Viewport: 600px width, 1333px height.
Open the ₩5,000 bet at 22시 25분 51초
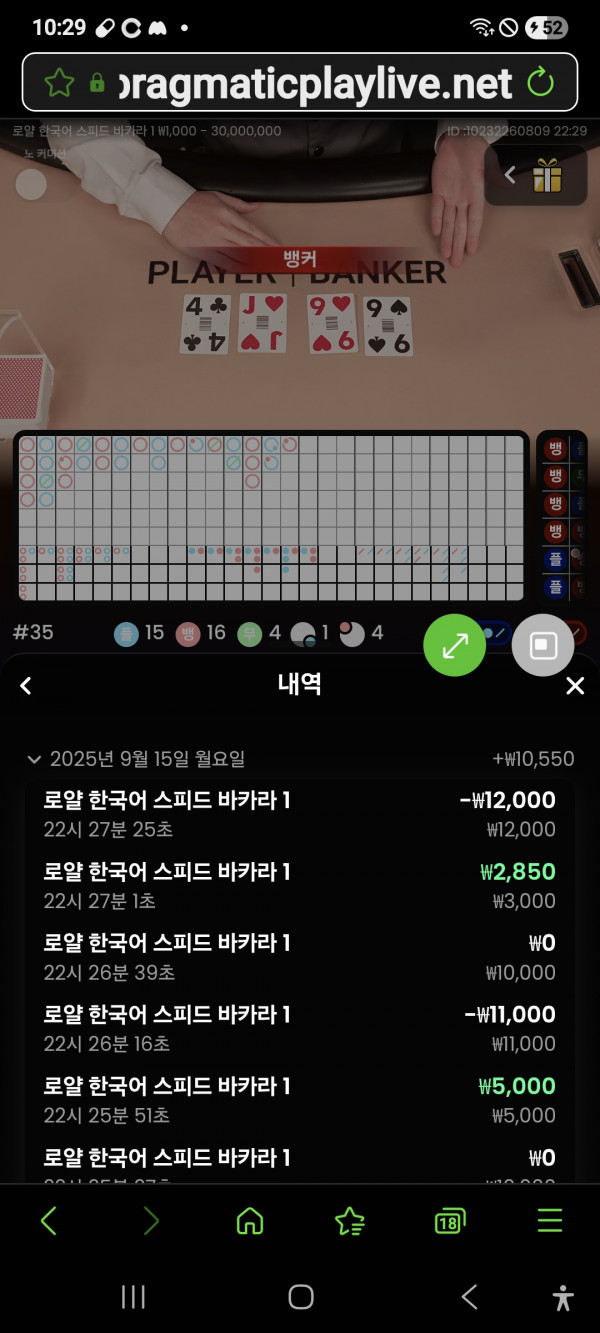point(300,1100)
